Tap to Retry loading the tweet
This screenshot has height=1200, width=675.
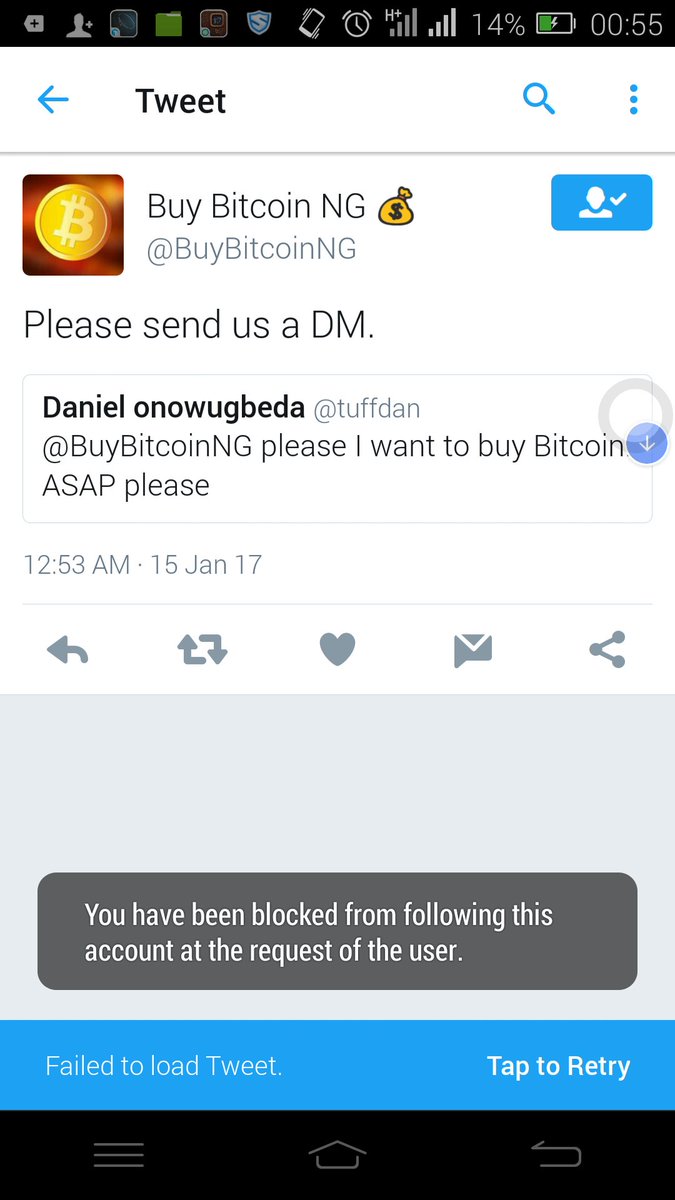(x=558, y=1066)
